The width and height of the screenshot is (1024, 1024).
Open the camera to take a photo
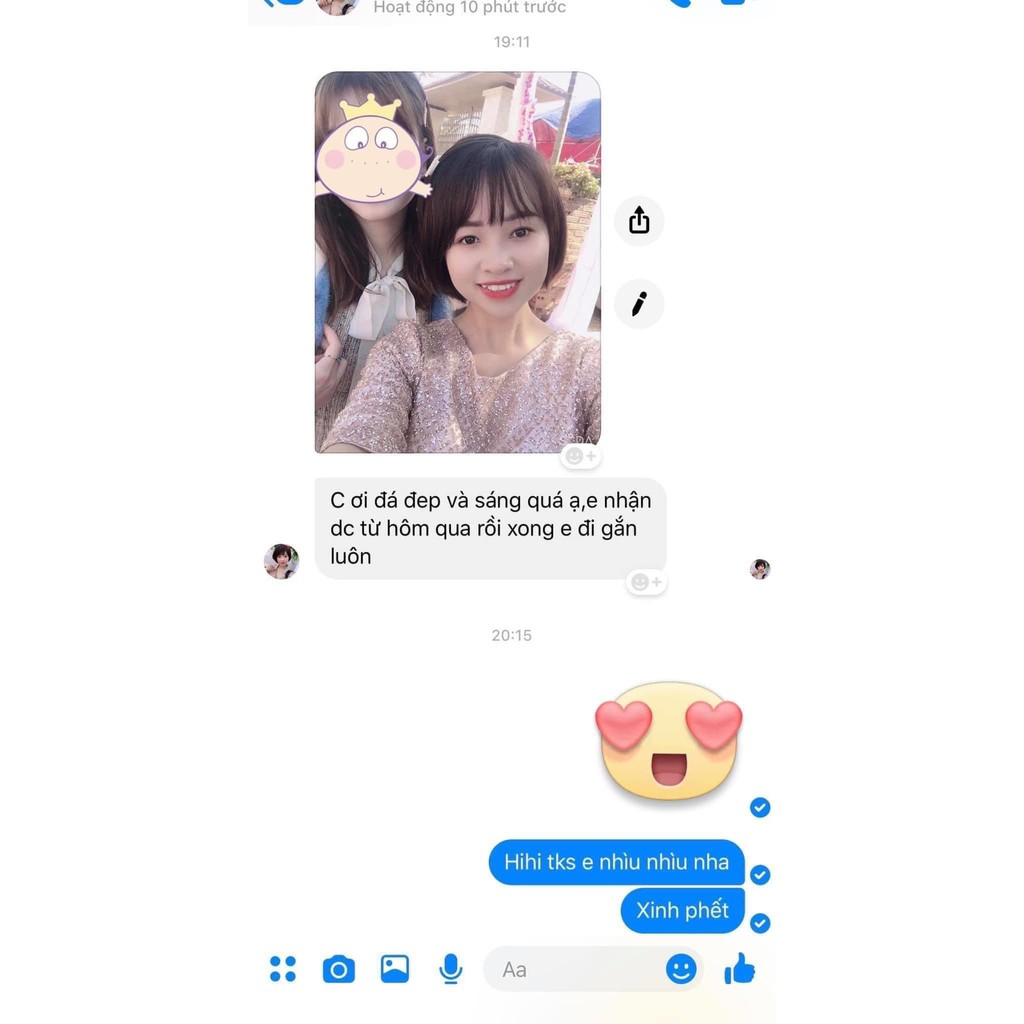point(339,968)
